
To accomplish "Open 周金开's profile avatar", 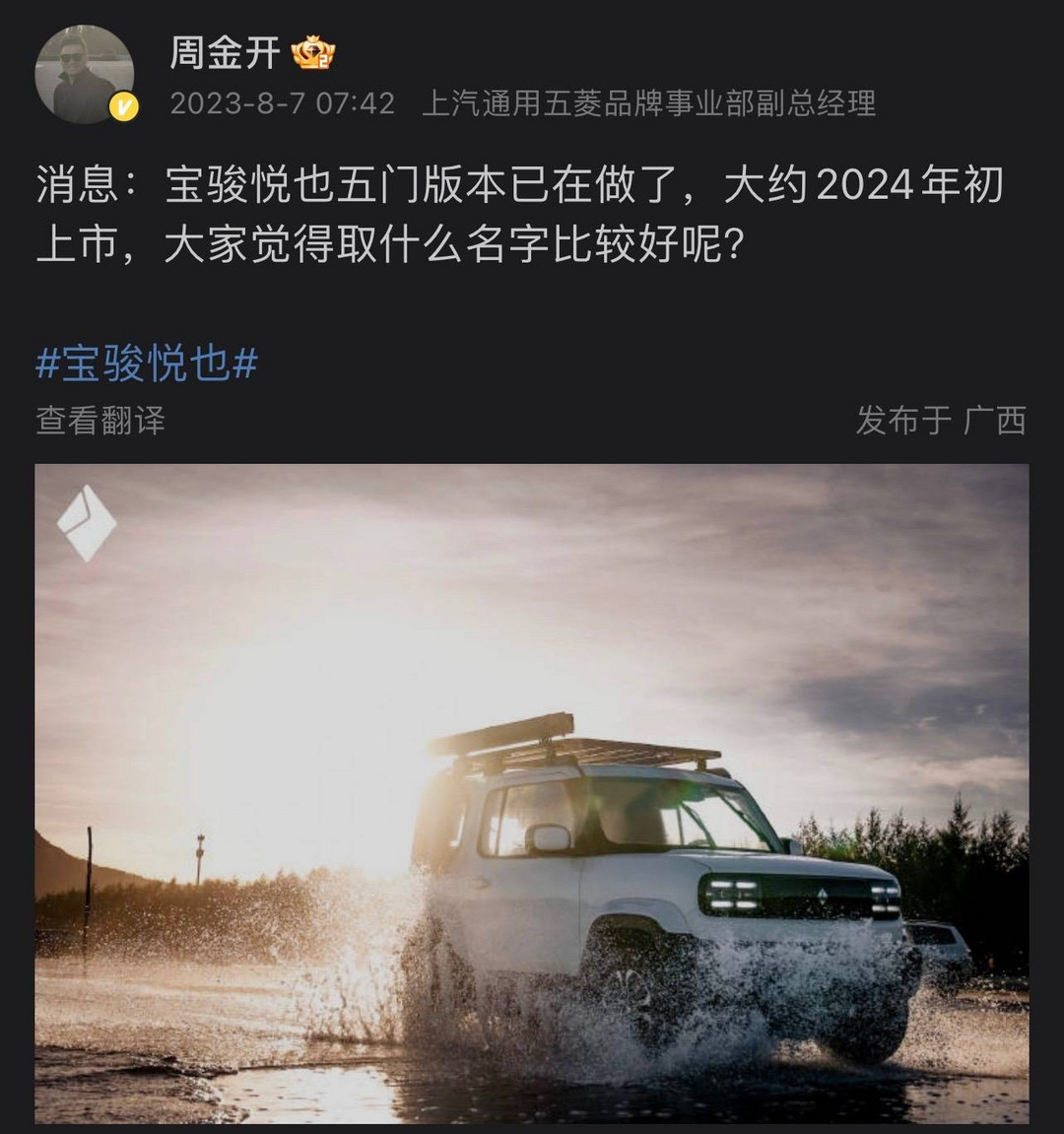I will [x=84, y=75].
